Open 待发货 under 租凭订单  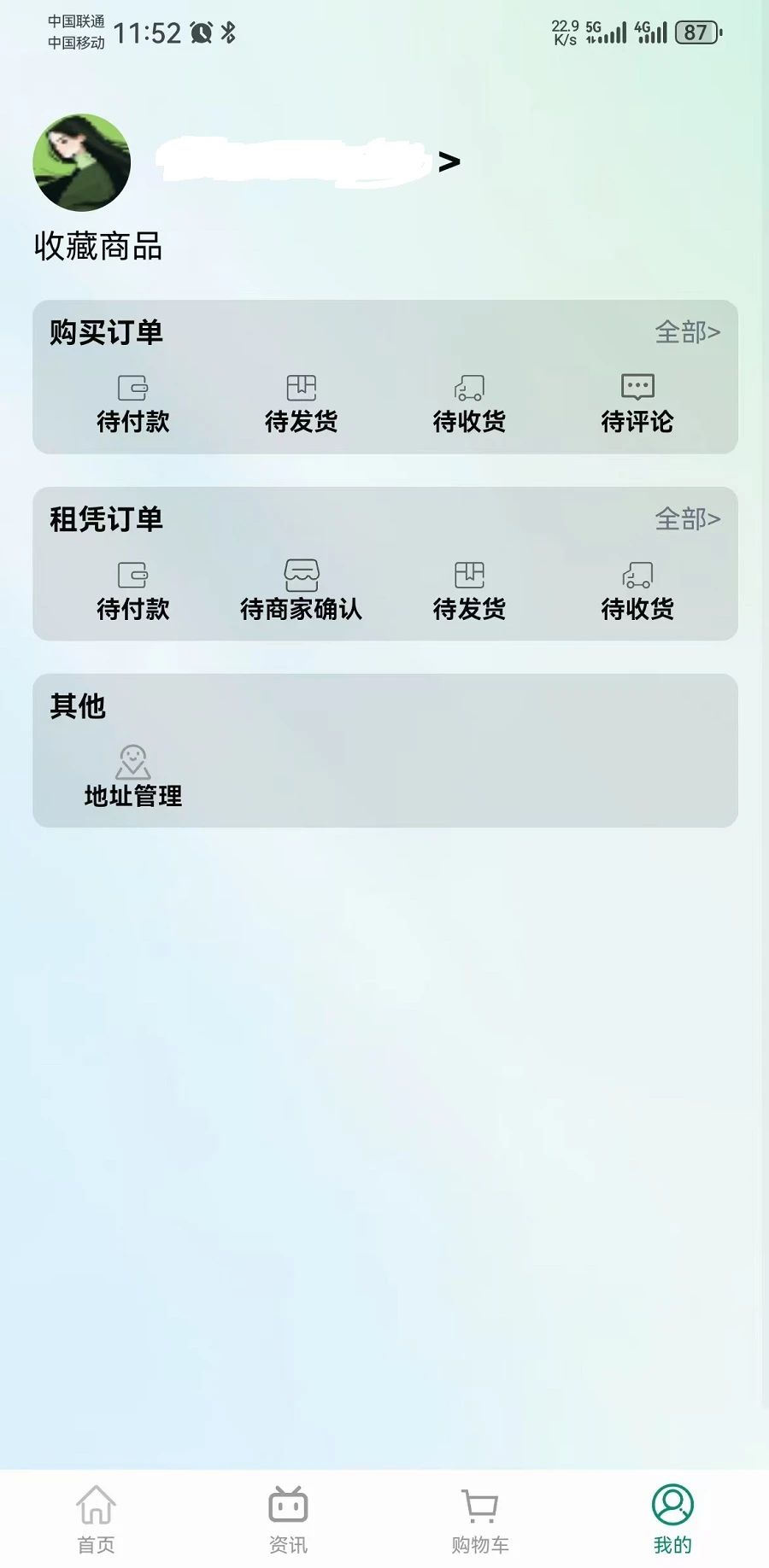469,591
